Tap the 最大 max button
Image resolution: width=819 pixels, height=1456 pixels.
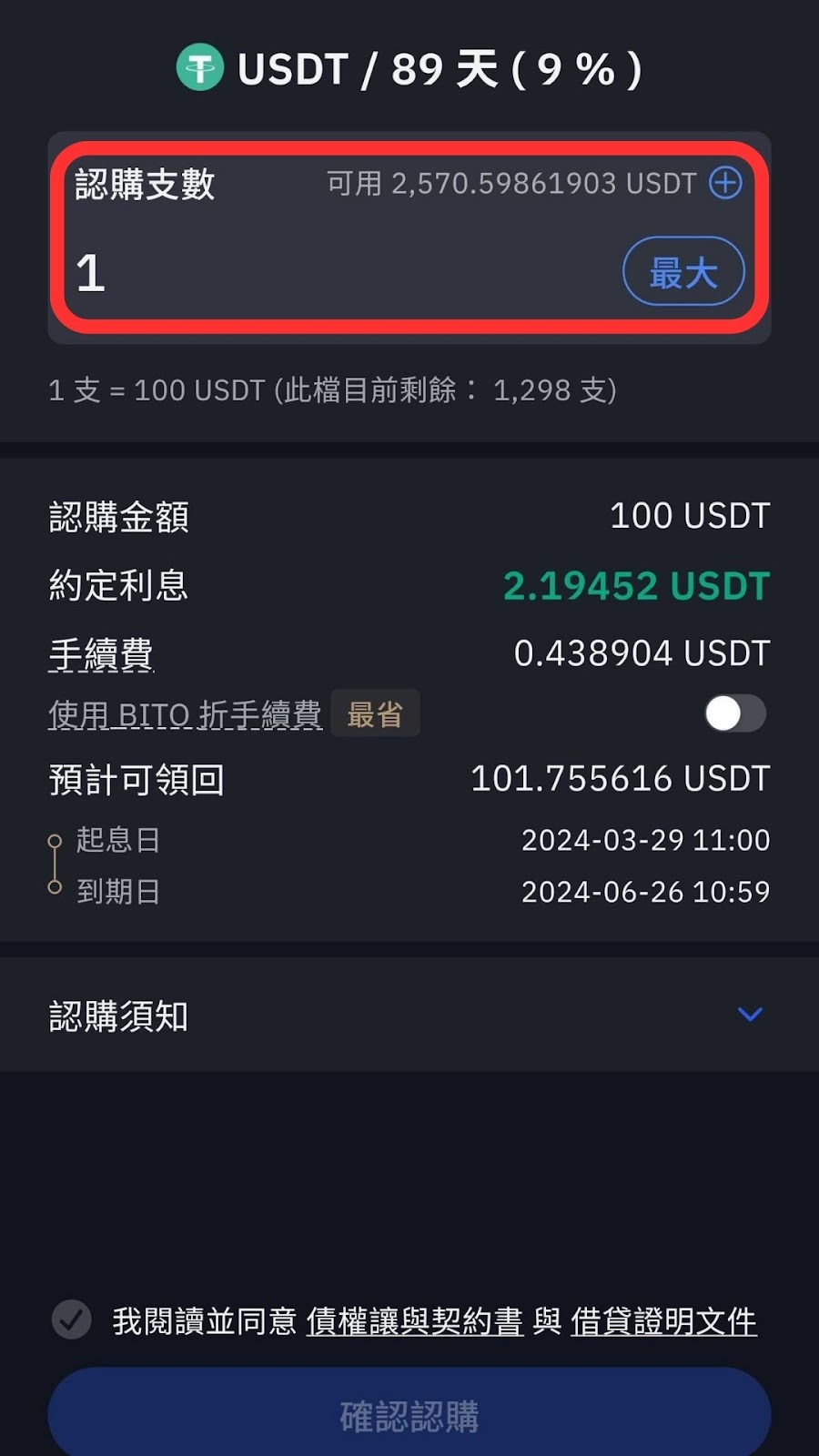pos(683,271)
